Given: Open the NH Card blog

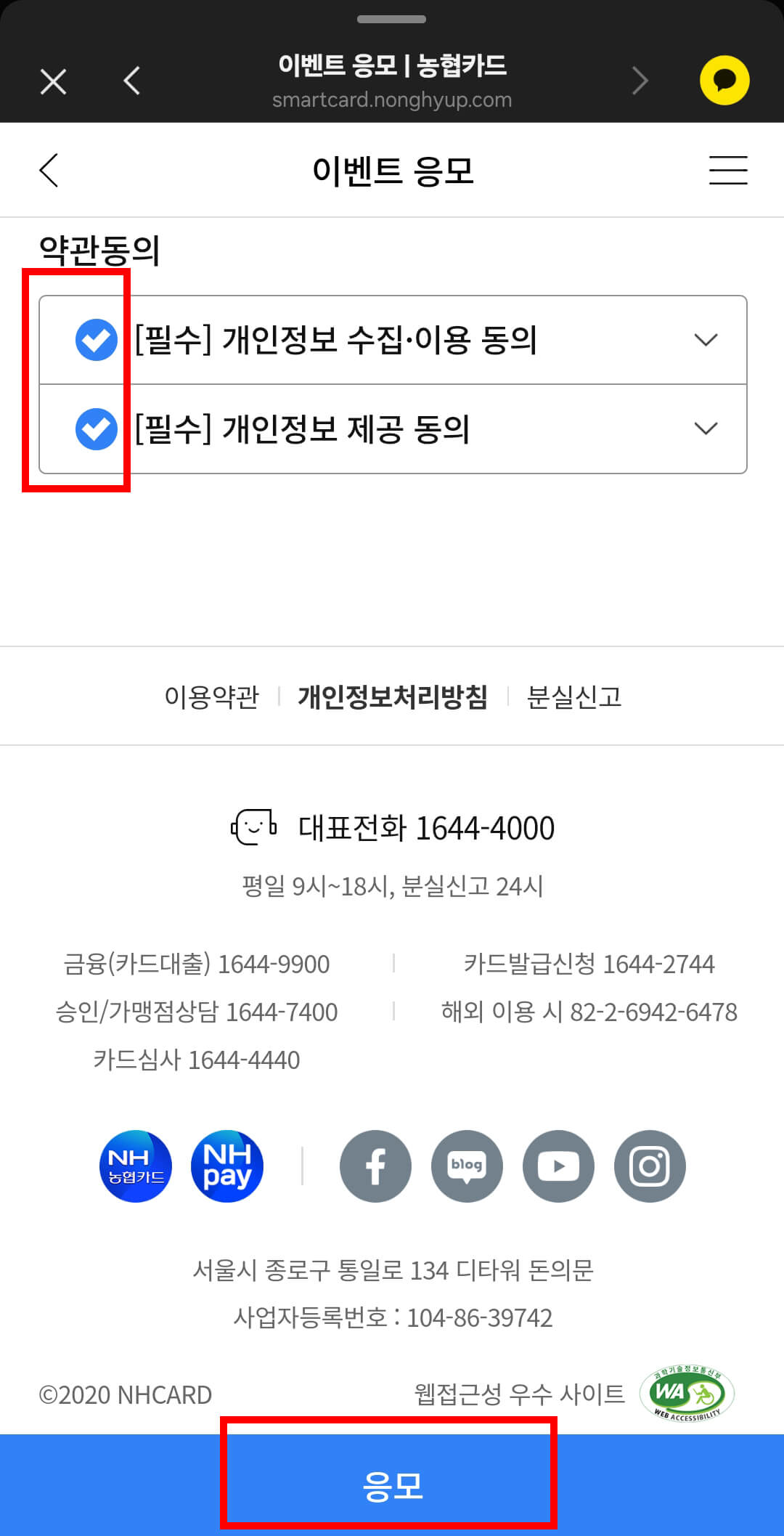Looking at the screenshot, I should [x=467, y=1166].
